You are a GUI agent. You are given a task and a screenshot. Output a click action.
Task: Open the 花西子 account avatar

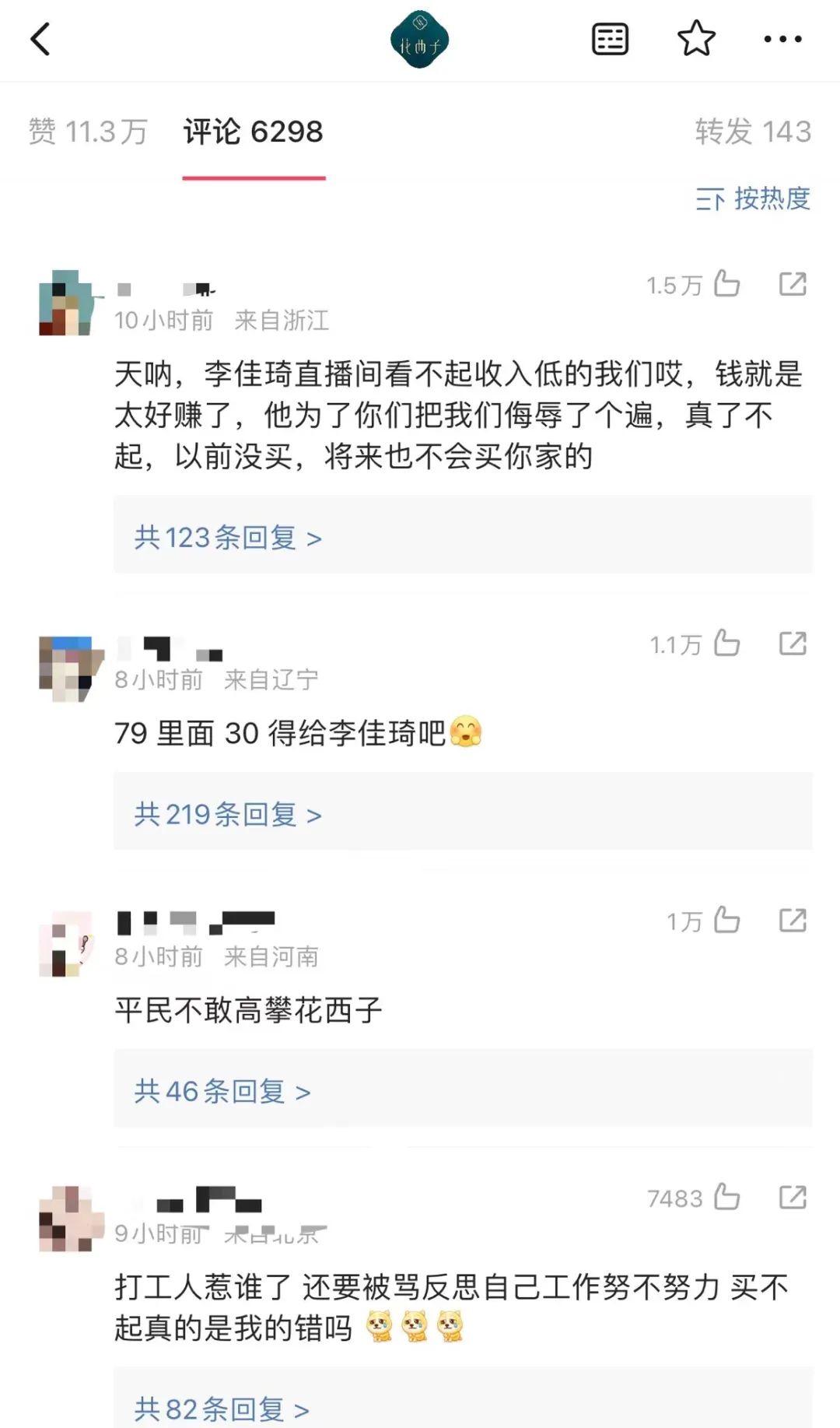coord(419,40)
